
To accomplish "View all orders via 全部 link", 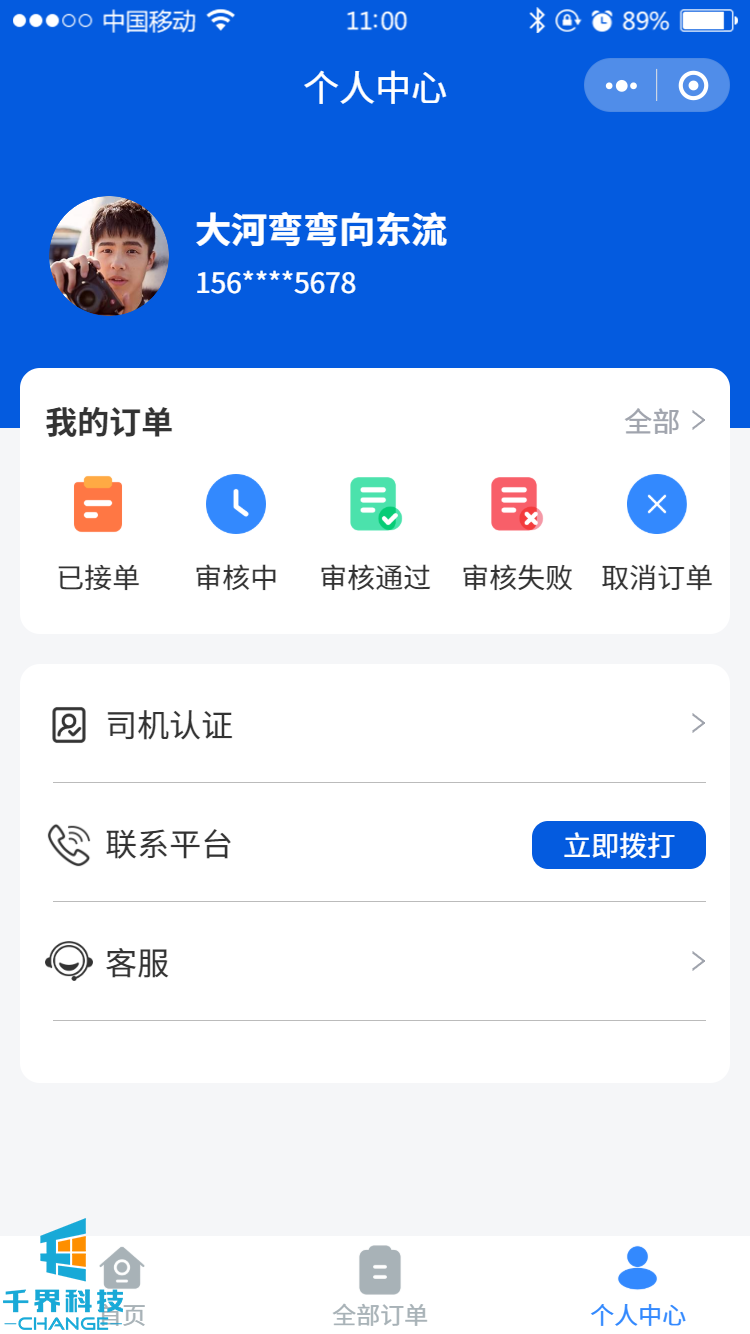I will tap(665, 422).
